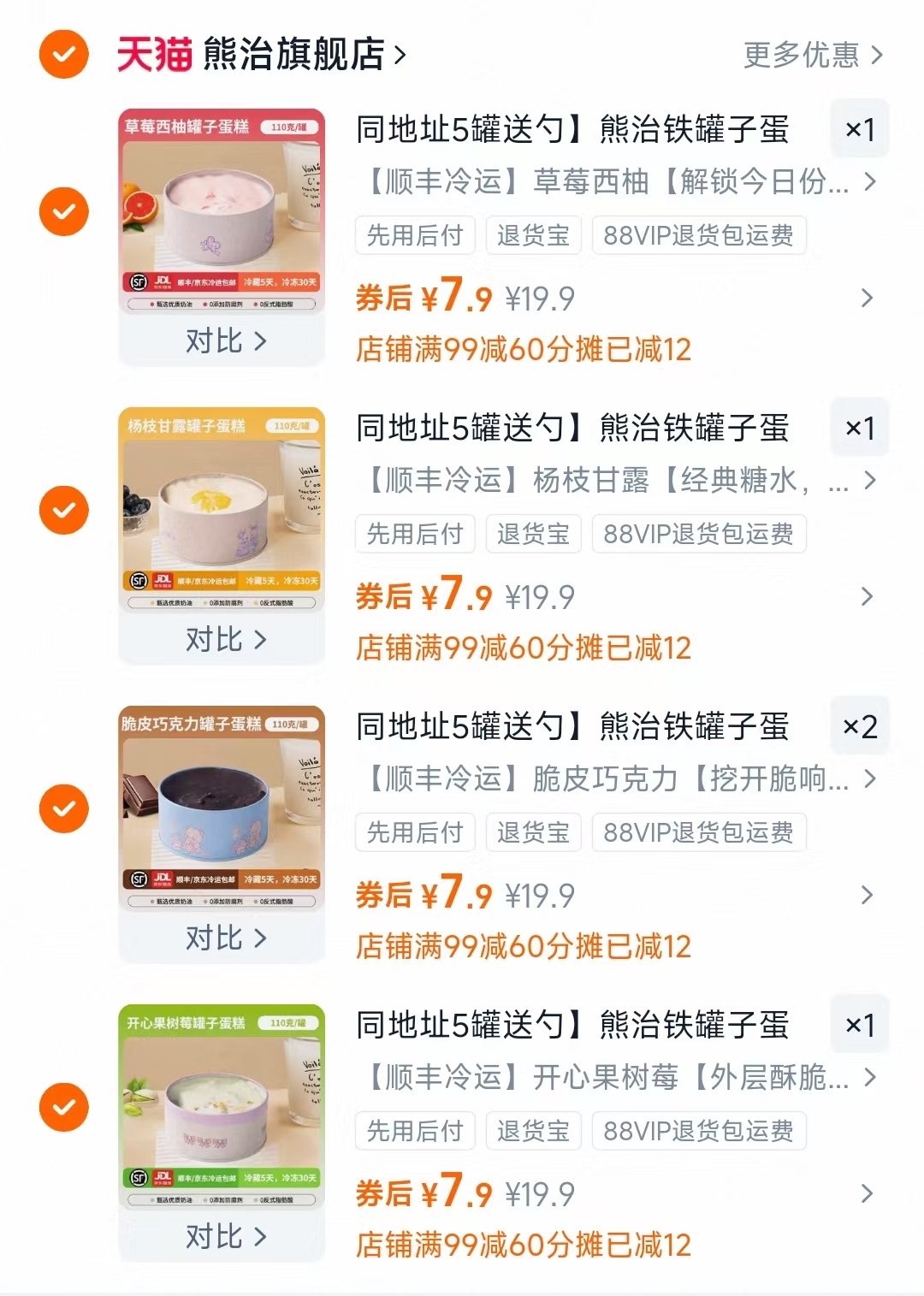The image size is (924, 1296).
Task: Open the 熊治旗舰店 store page
Action: tap(291, 51)
